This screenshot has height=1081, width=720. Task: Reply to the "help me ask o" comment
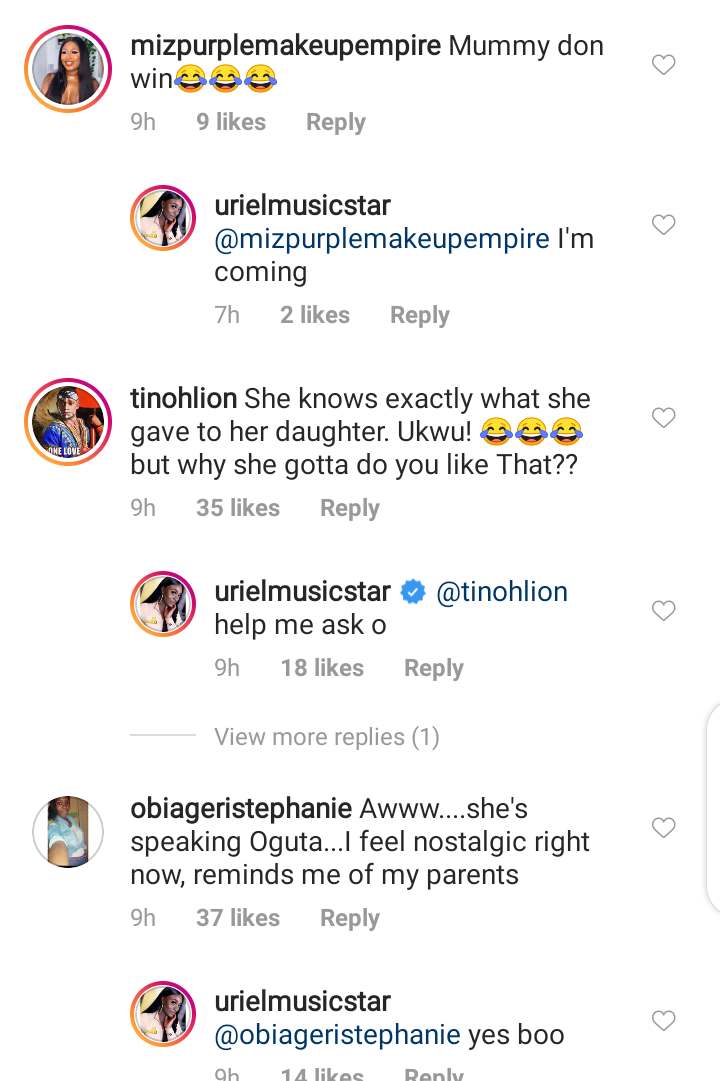(x=433, y=668)
